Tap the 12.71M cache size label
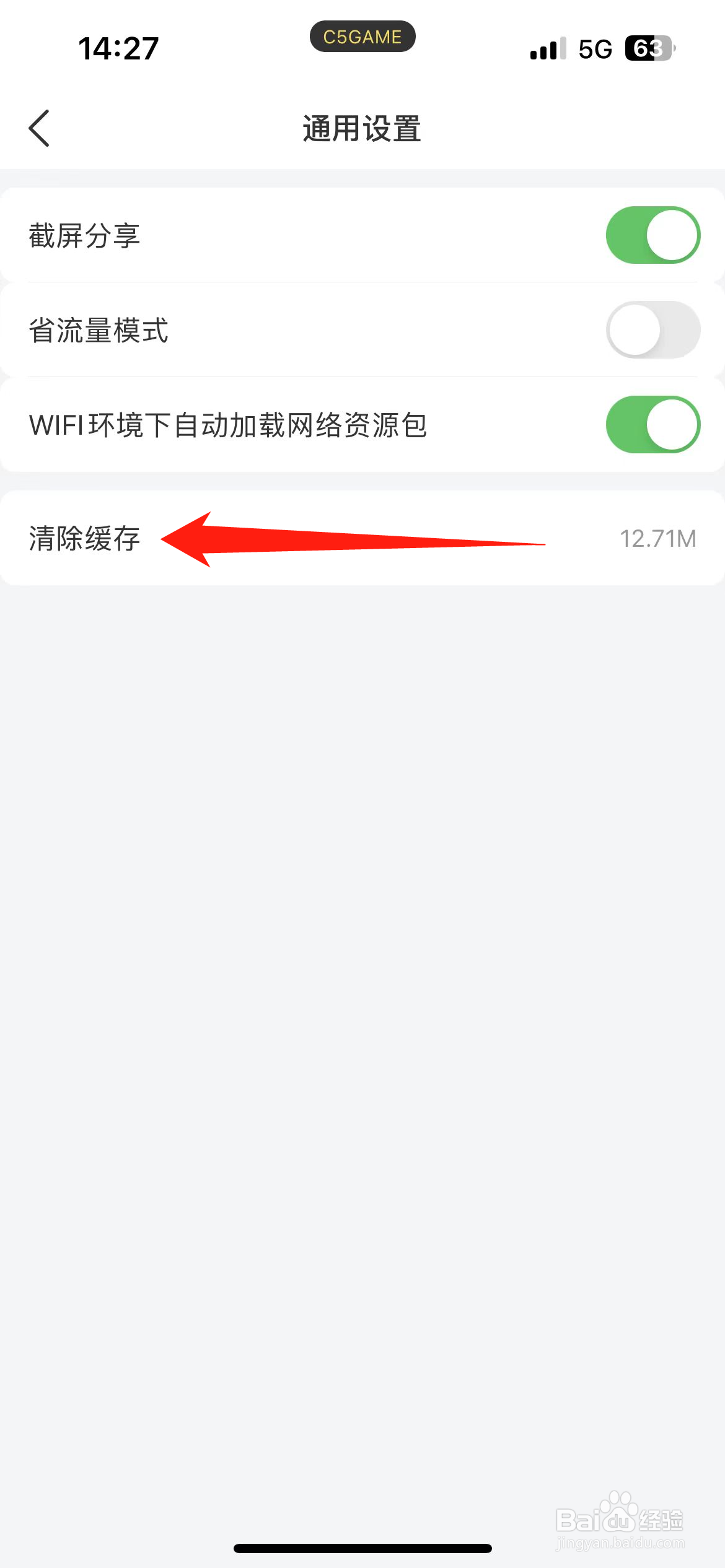 click(x=658, y=538)
